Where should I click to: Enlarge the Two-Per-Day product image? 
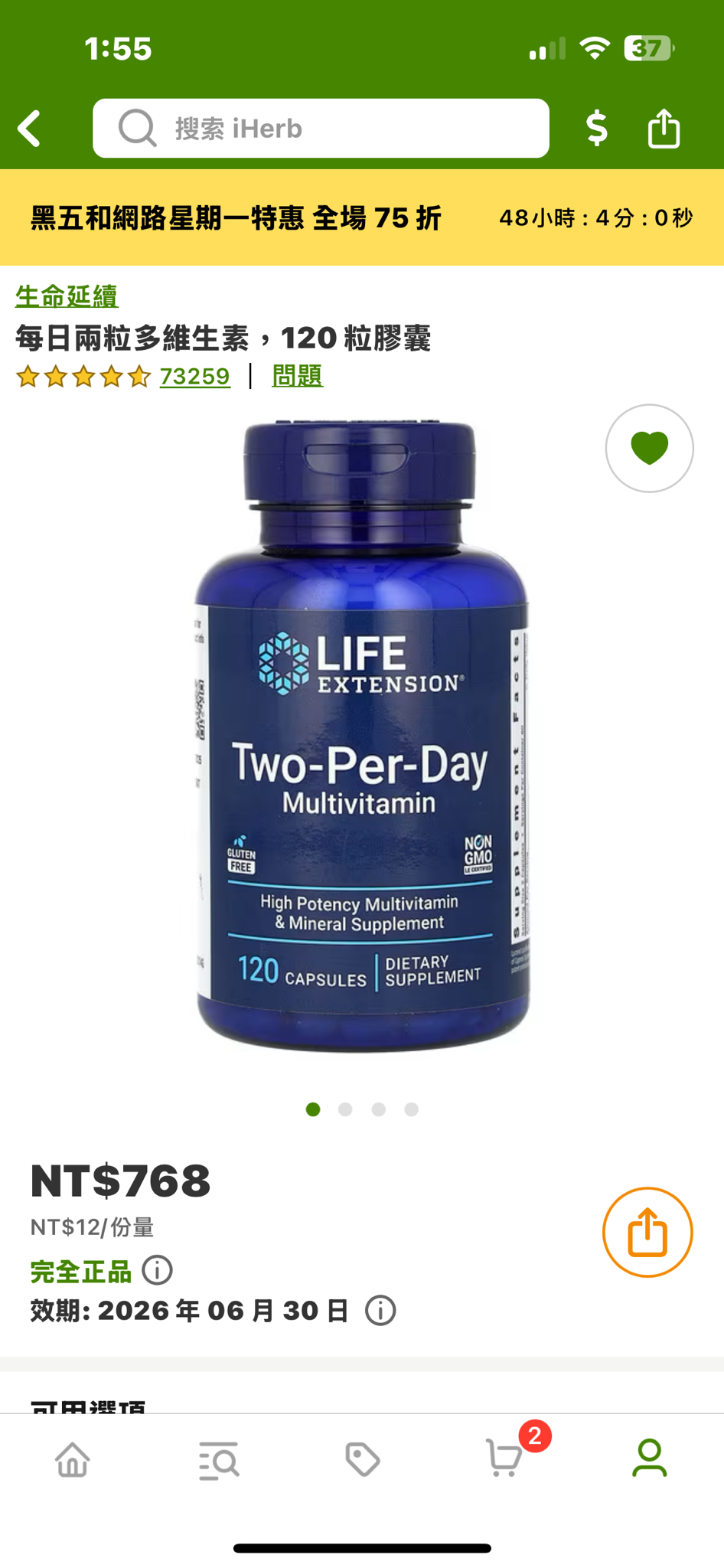tap(361, 735)
